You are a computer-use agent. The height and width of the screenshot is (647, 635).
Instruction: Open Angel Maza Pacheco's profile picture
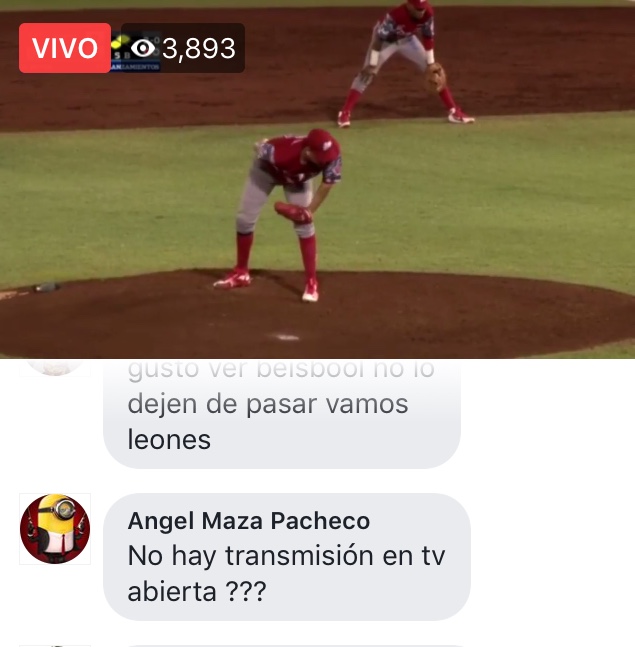pyautogui.click(x=55, y=529)
